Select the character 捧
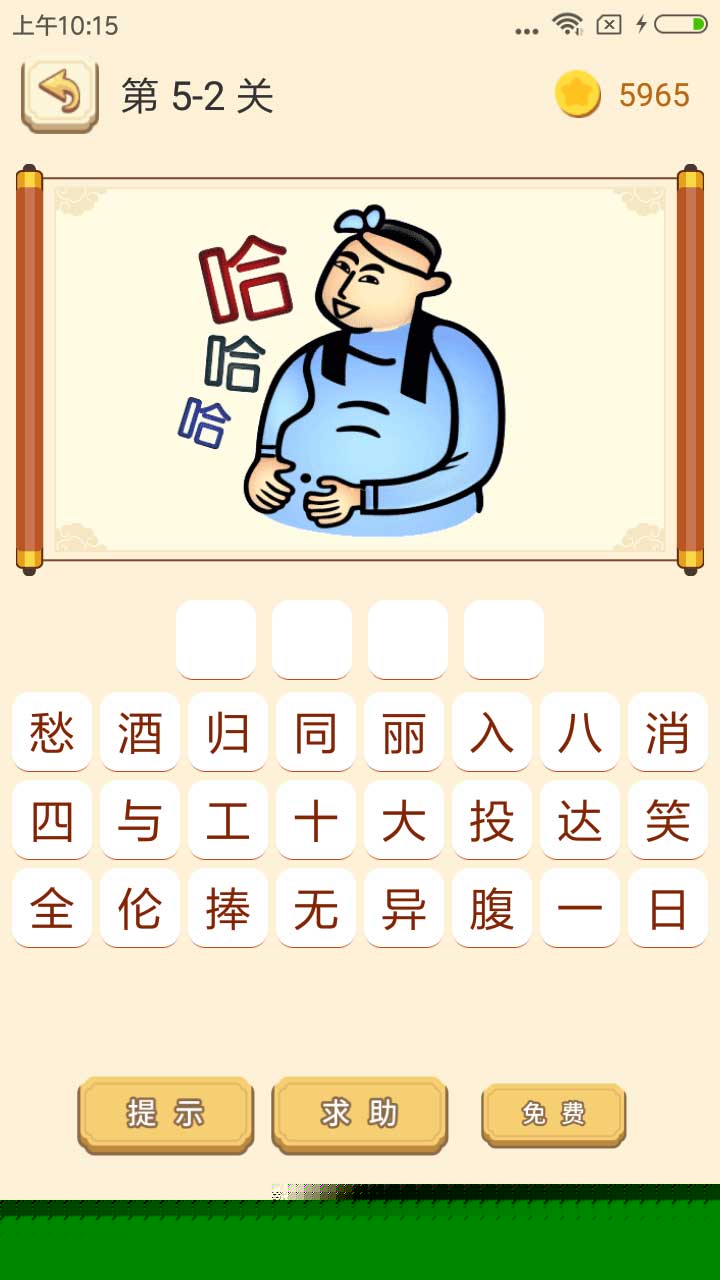 click(x=228, y=908)
